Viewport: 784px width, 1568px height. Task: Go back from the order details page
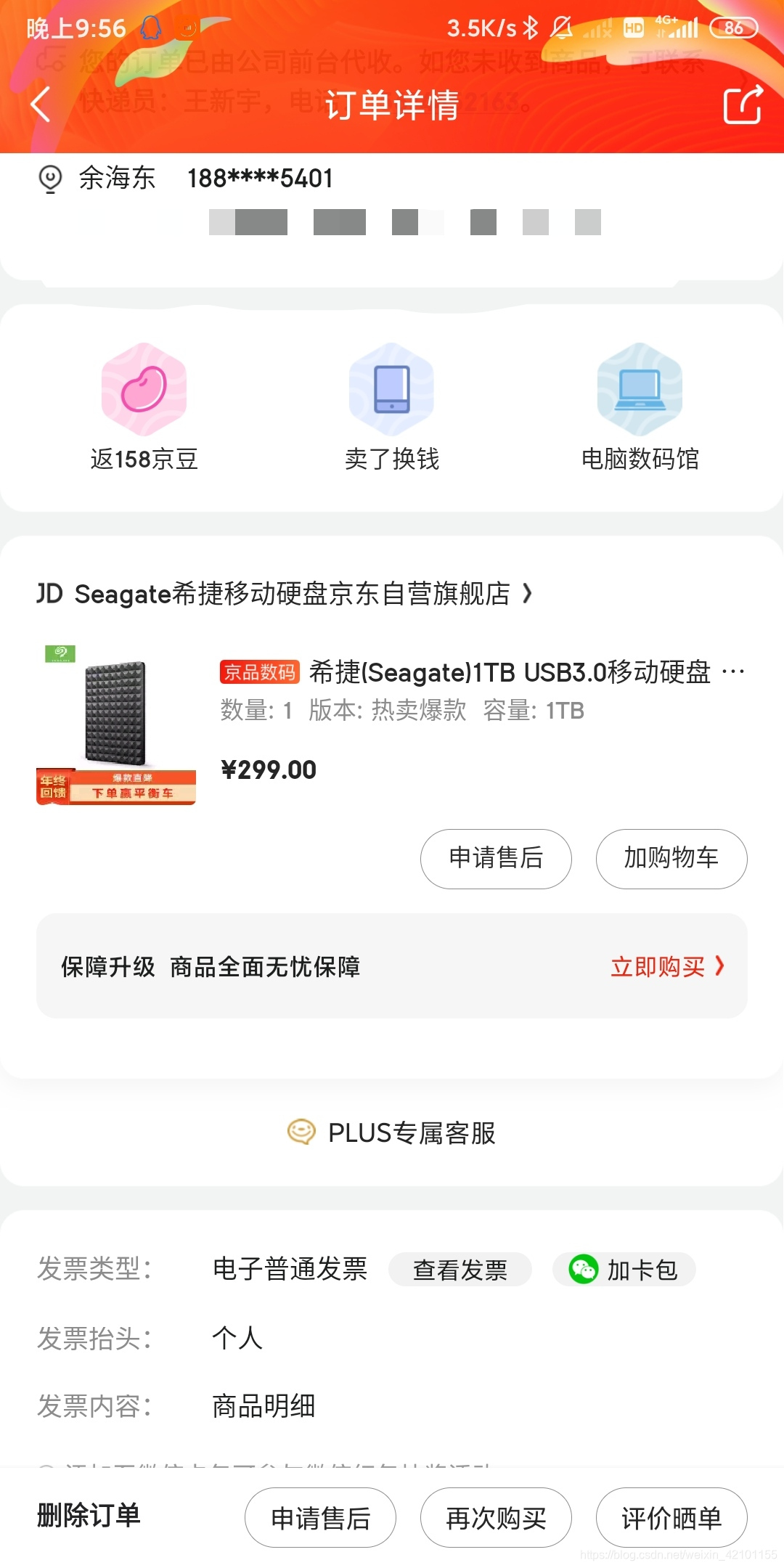41,105
